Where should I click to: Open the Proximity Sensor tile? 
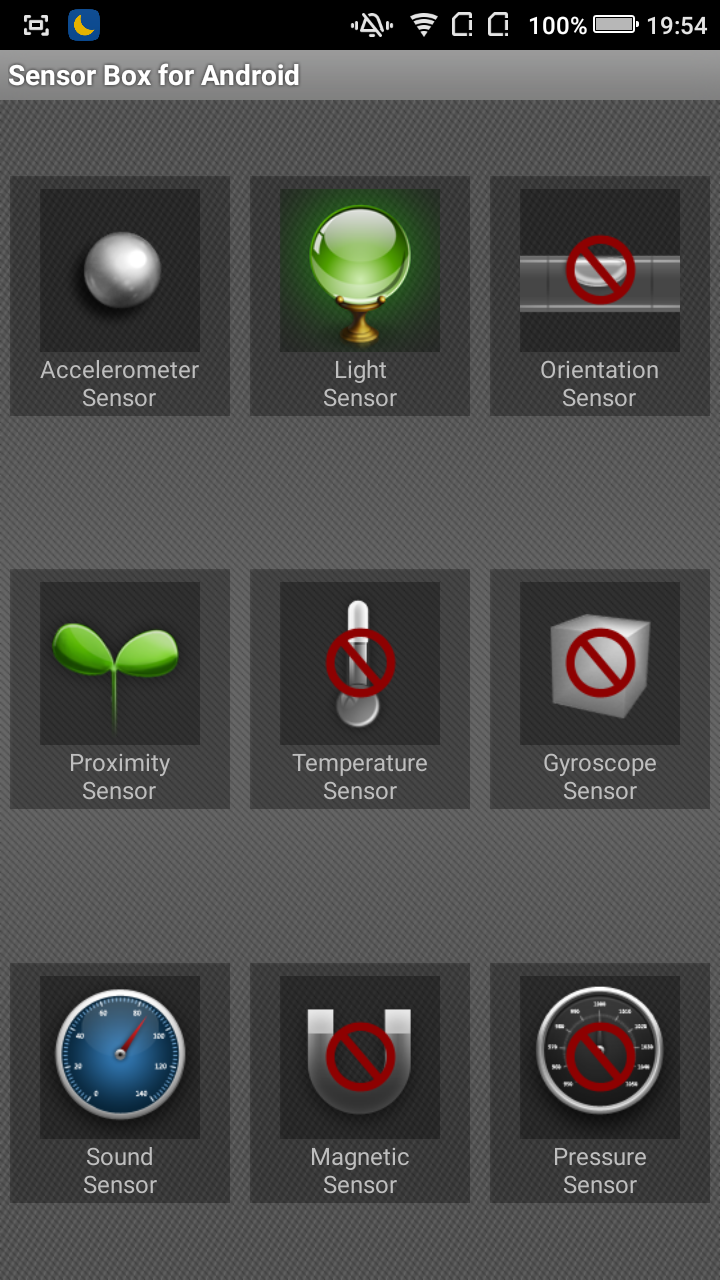(120, 689)
